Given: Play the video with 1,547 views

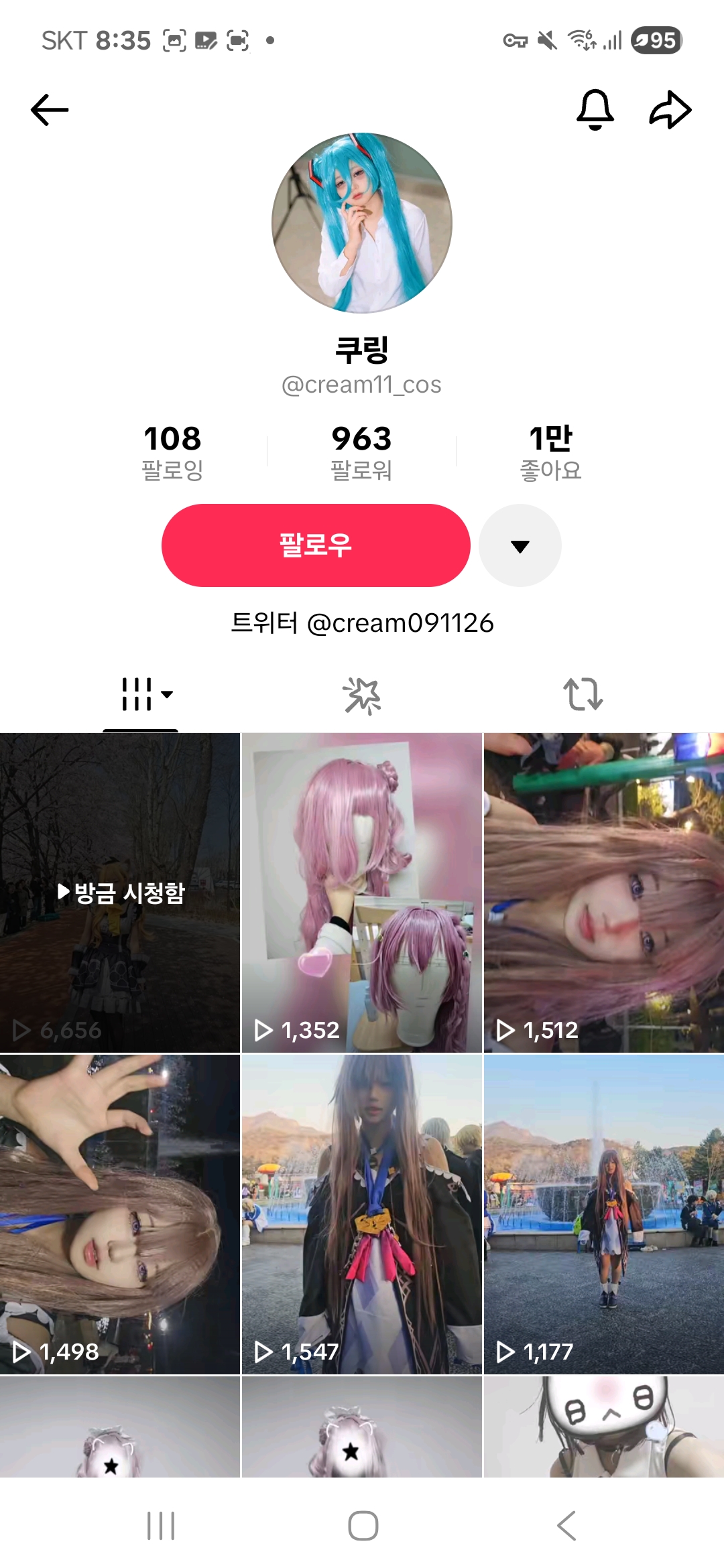Looking at the screenshot, I should pyautogui.click(x=362, y=1214).
